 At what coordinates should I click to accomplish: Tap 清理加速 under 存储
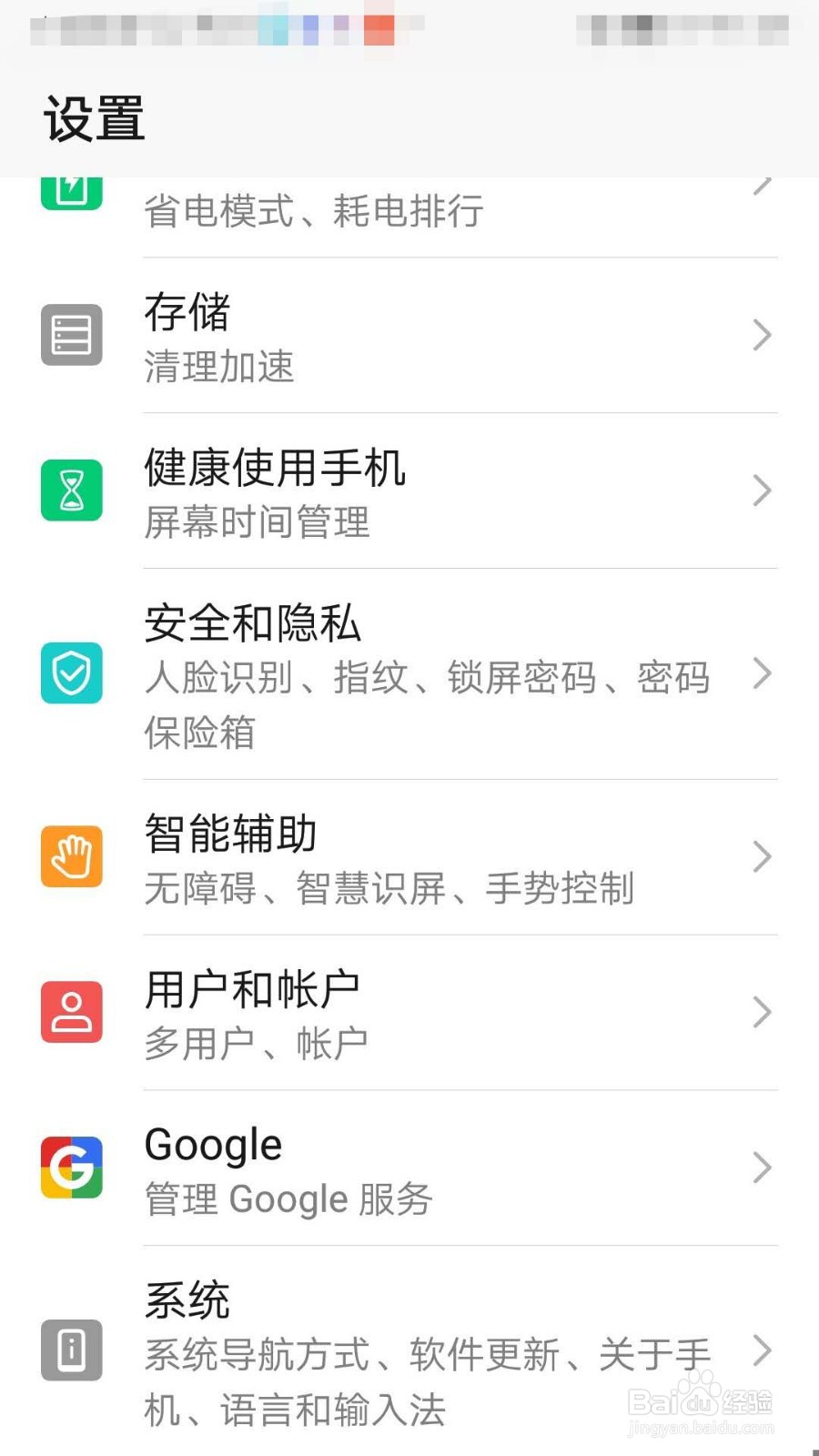click(218, 368)
